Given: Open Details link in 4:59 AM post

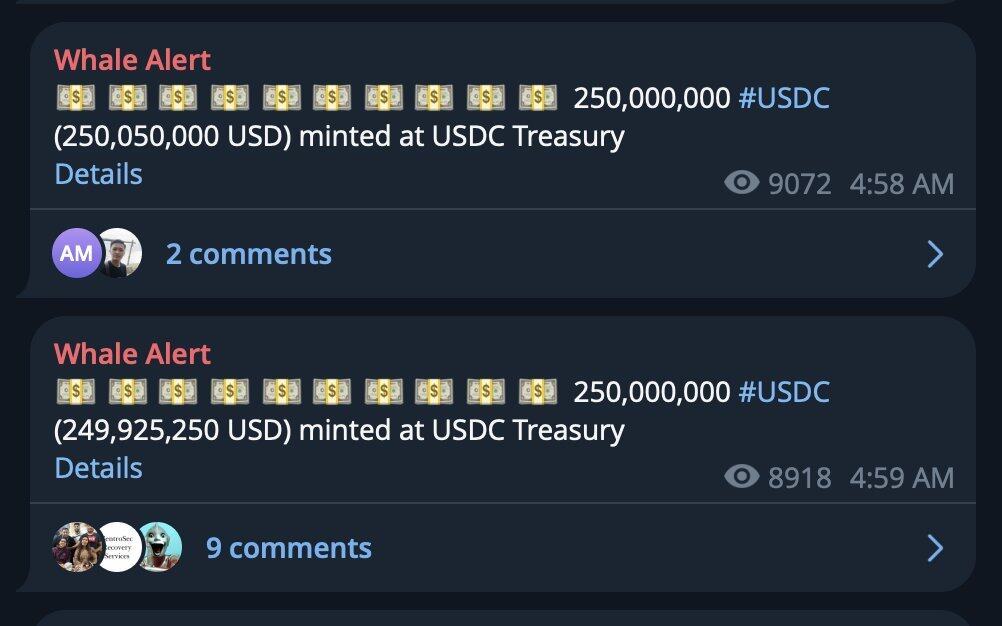Looking at the screenshot, I should coord(98,468).
